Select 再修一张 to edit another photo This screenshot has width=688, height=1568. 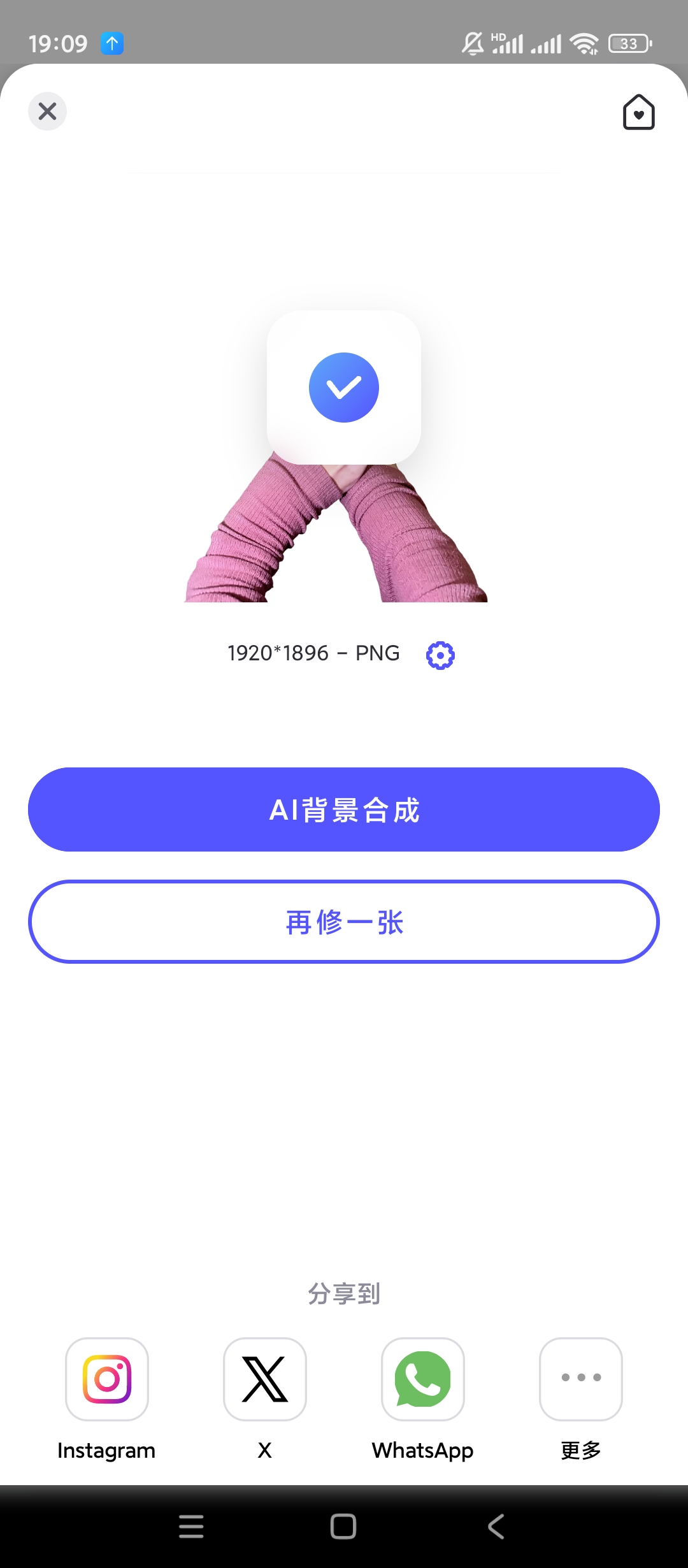click(344, 922)
